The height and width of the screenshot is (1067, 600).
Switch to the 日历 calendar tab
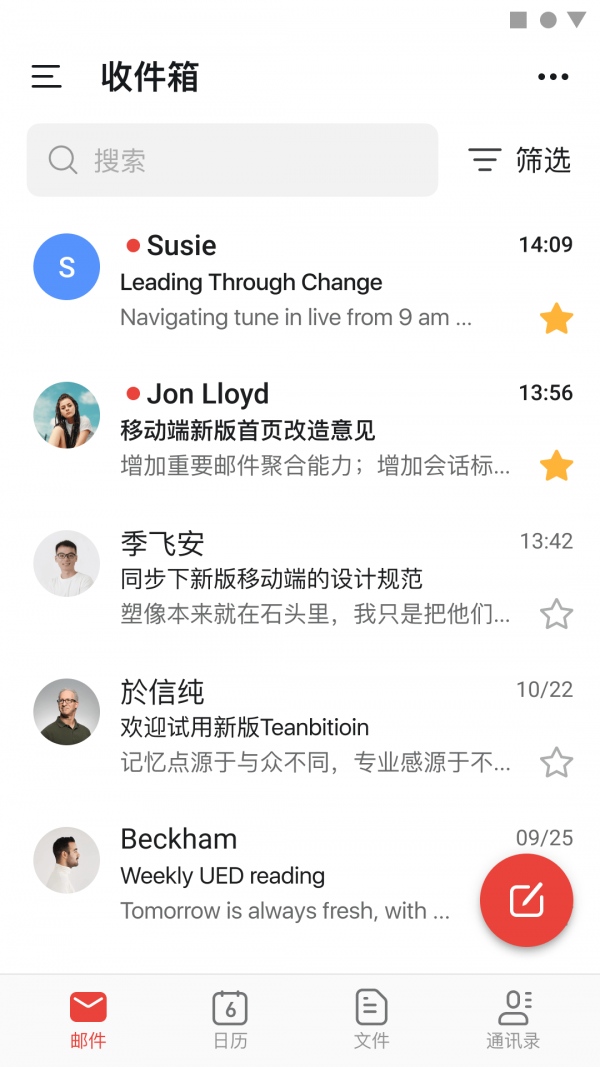(x=230, y=1020)
